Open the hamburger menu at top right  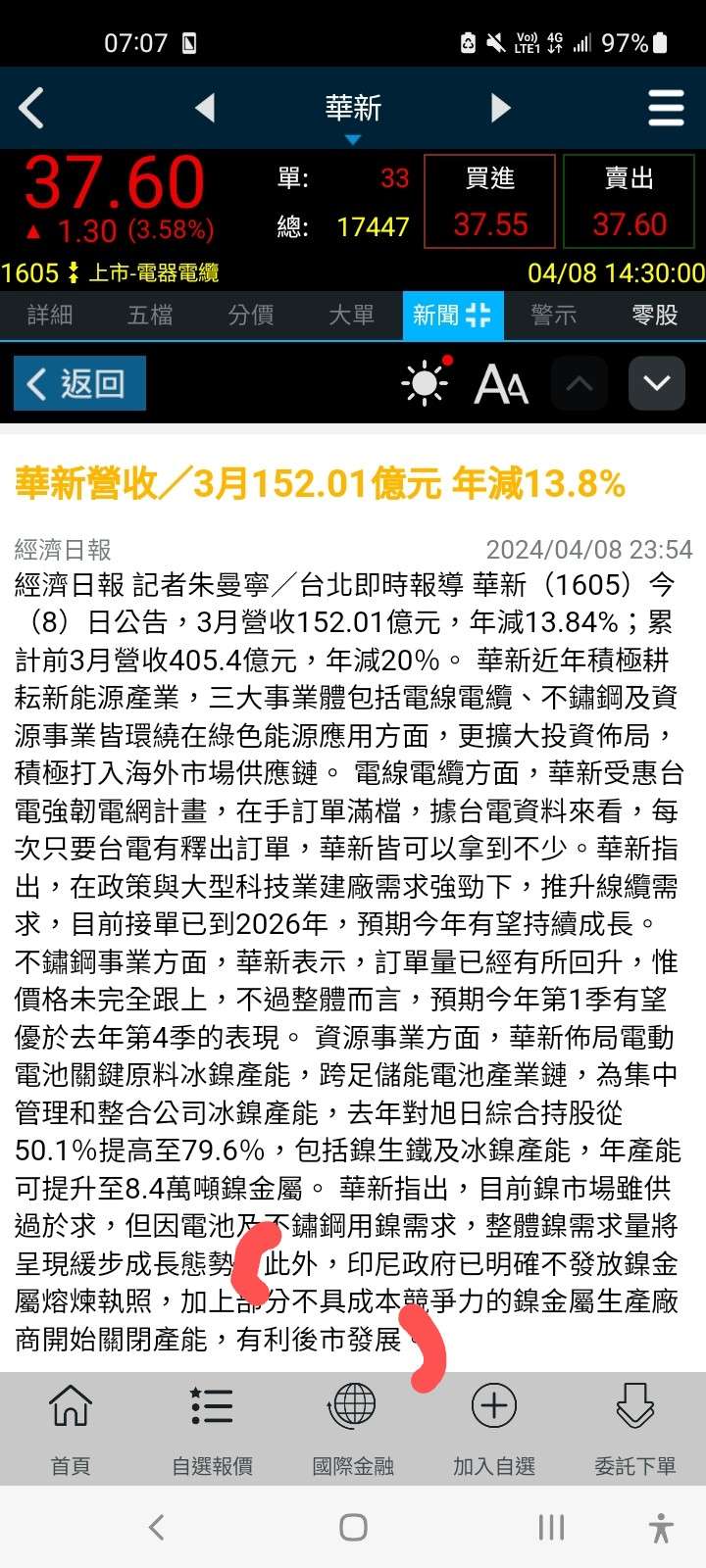[x=666, y=108]
